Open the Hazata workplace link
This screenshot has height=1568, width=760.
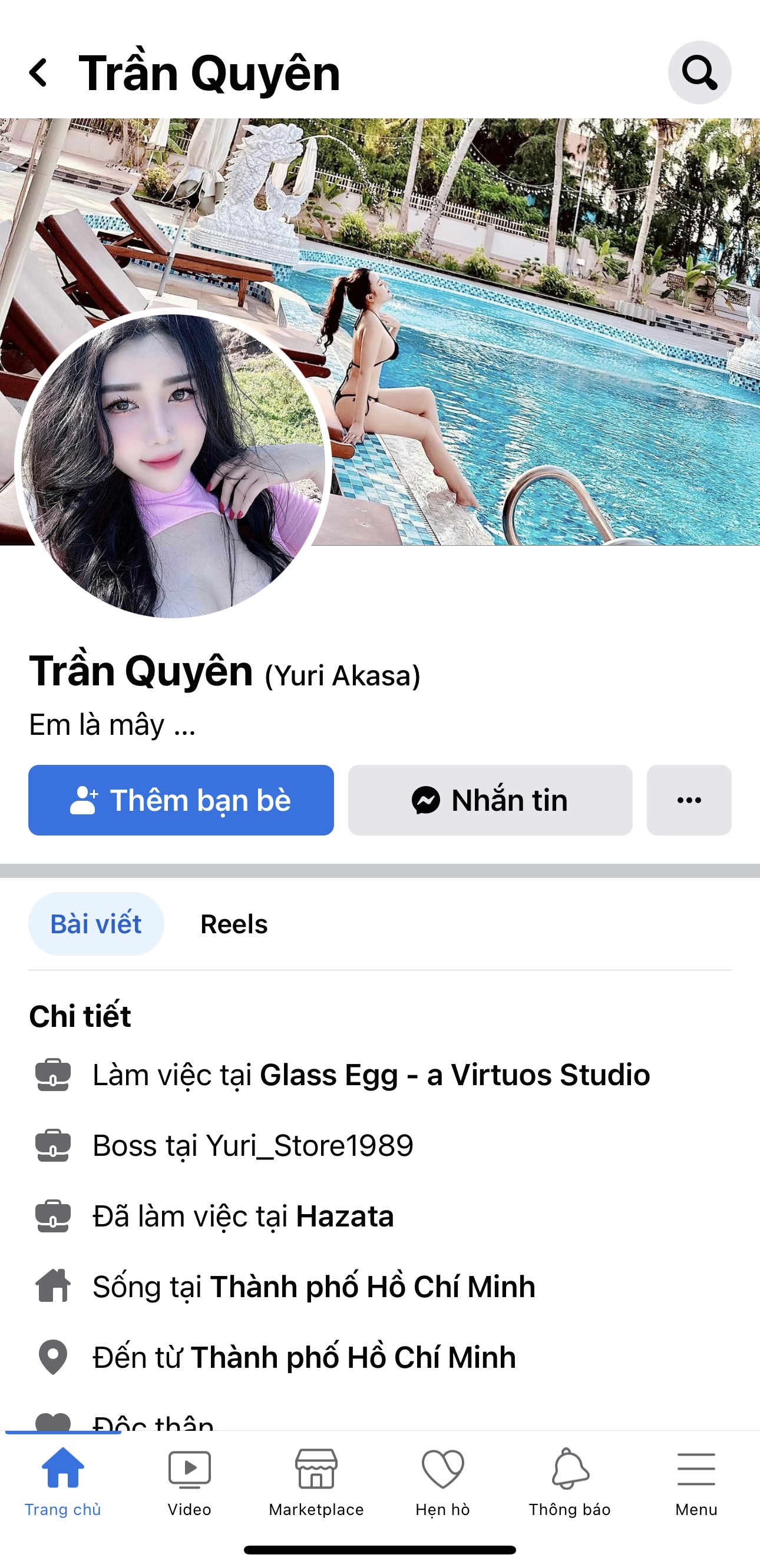(x=345, y=1216)
